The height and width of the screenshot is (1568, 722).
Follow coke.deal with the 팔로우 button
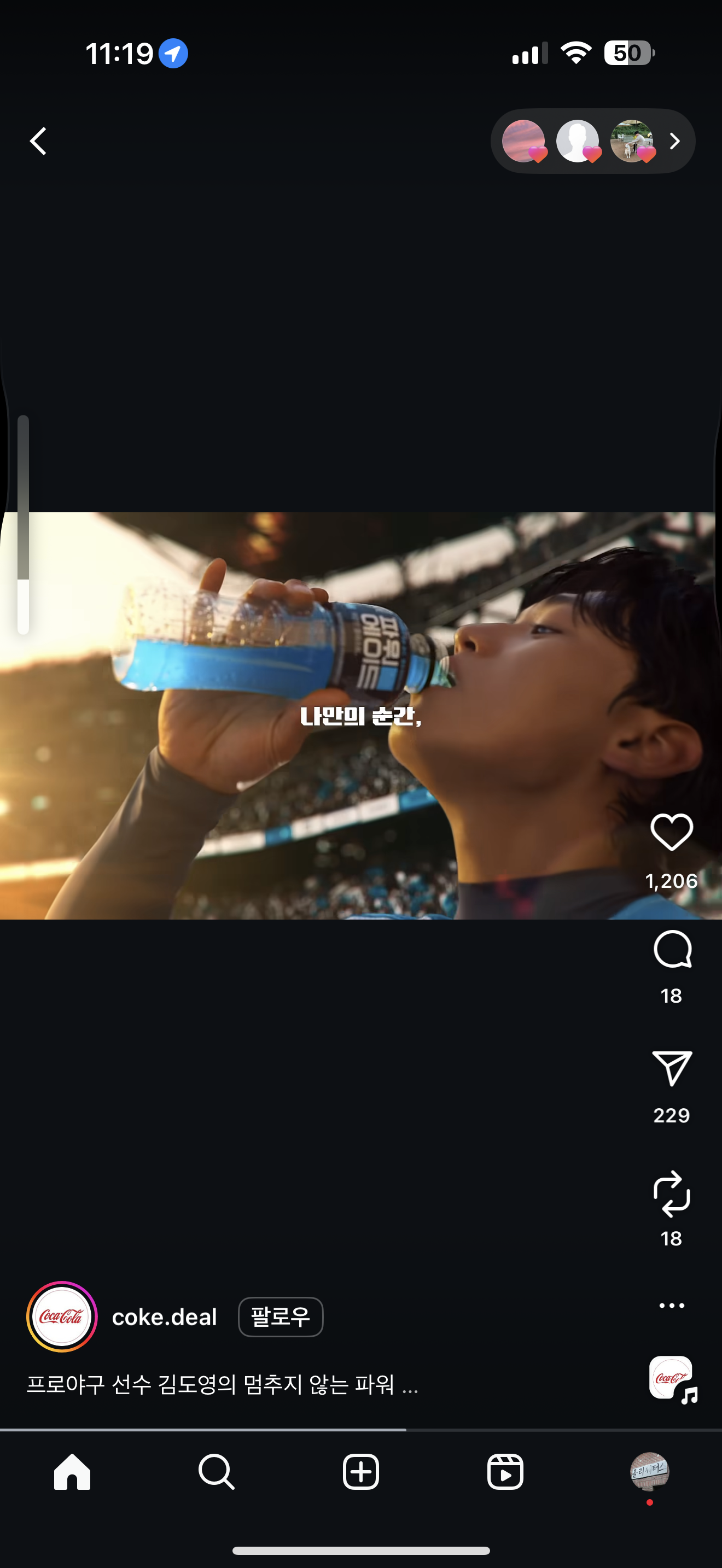(281, 1317)
